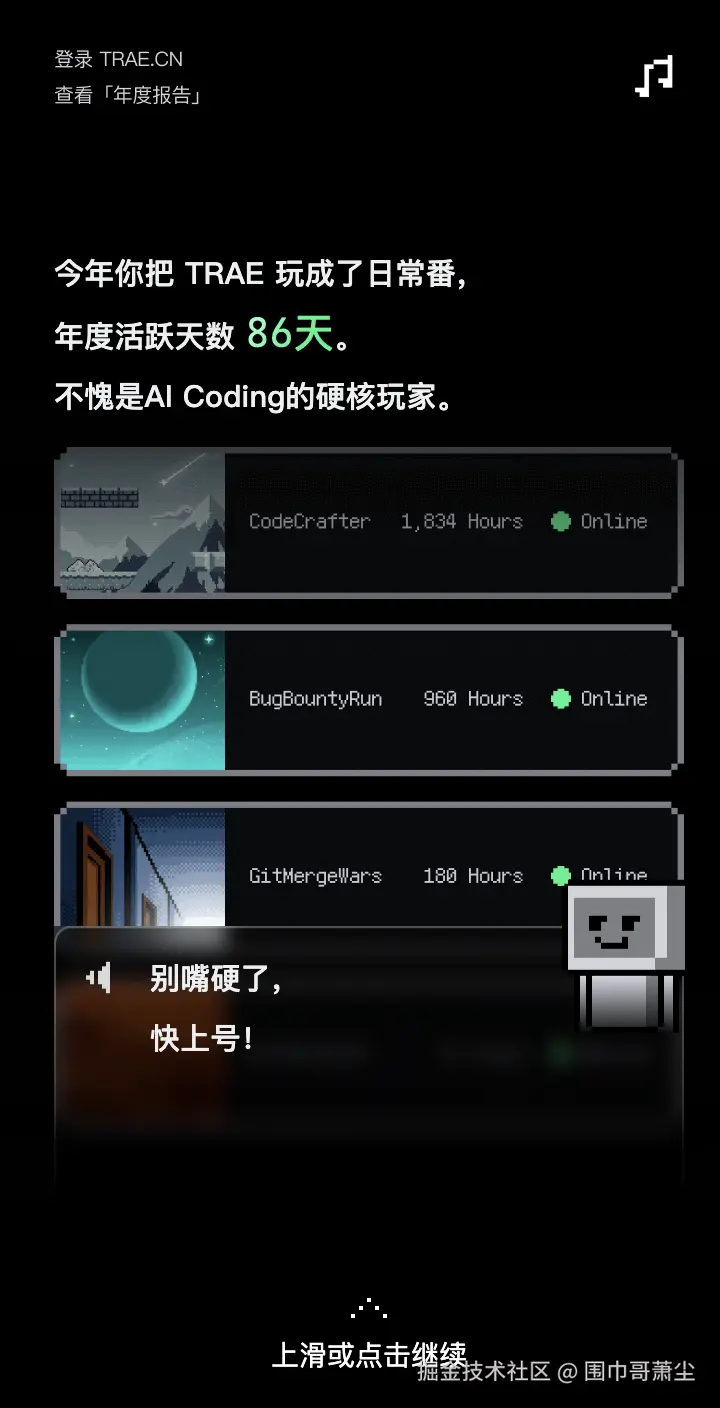Click the dotted continue indicator animation

(x=370, y=1306)
